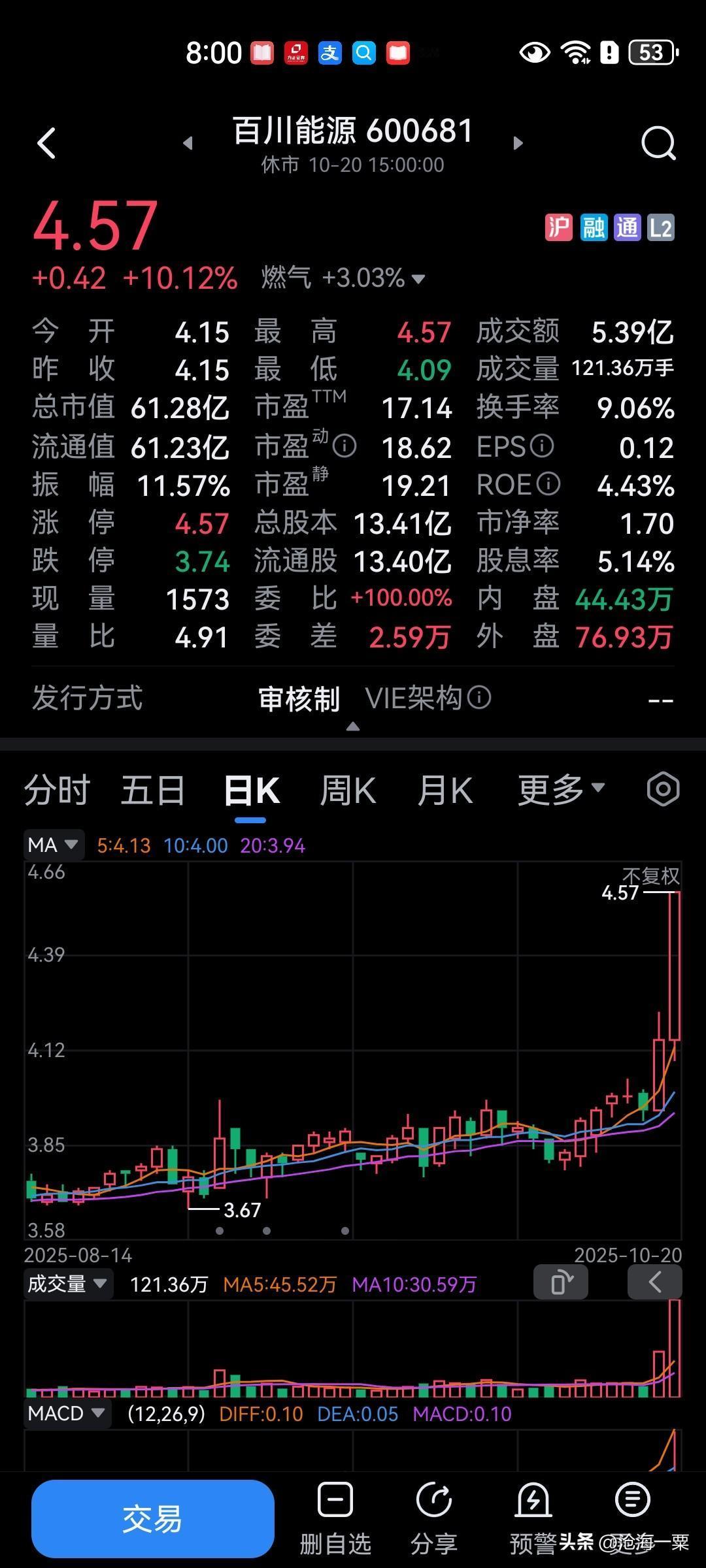
Task: Rotate chart to landscape via rotate icon
Action: click(561, 1281)
